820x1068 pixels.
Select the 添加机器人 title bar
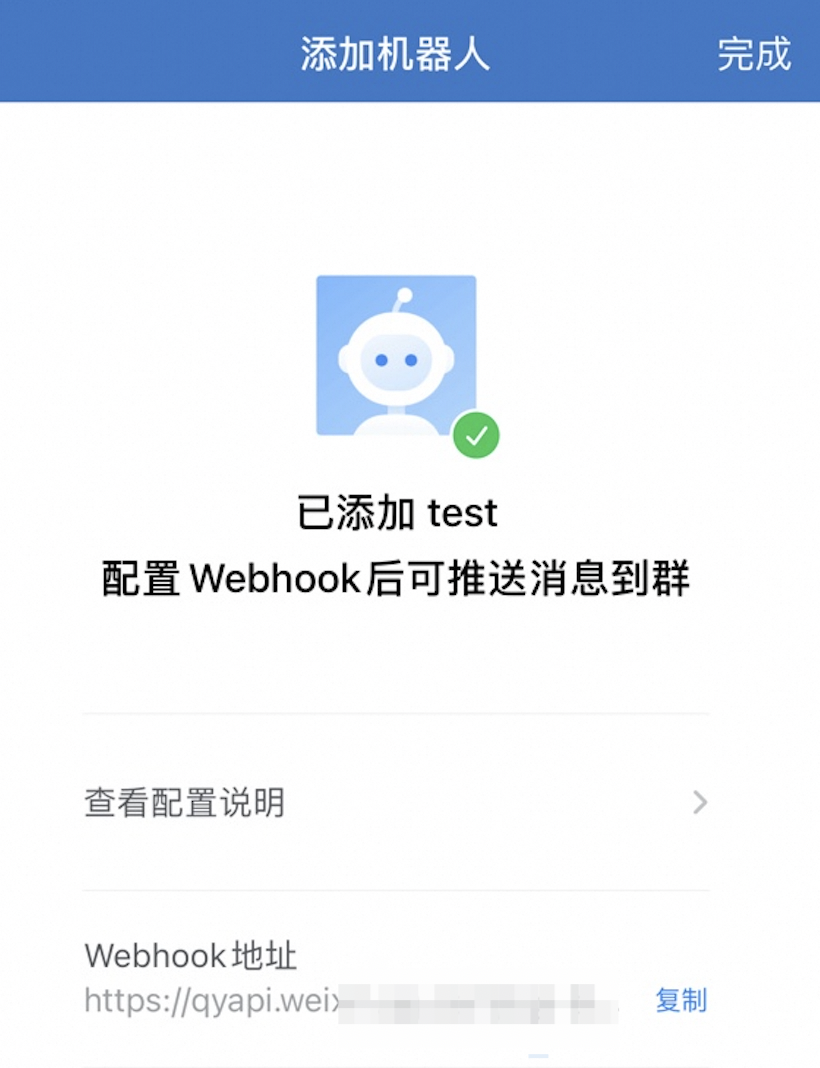tap(393, 55)
